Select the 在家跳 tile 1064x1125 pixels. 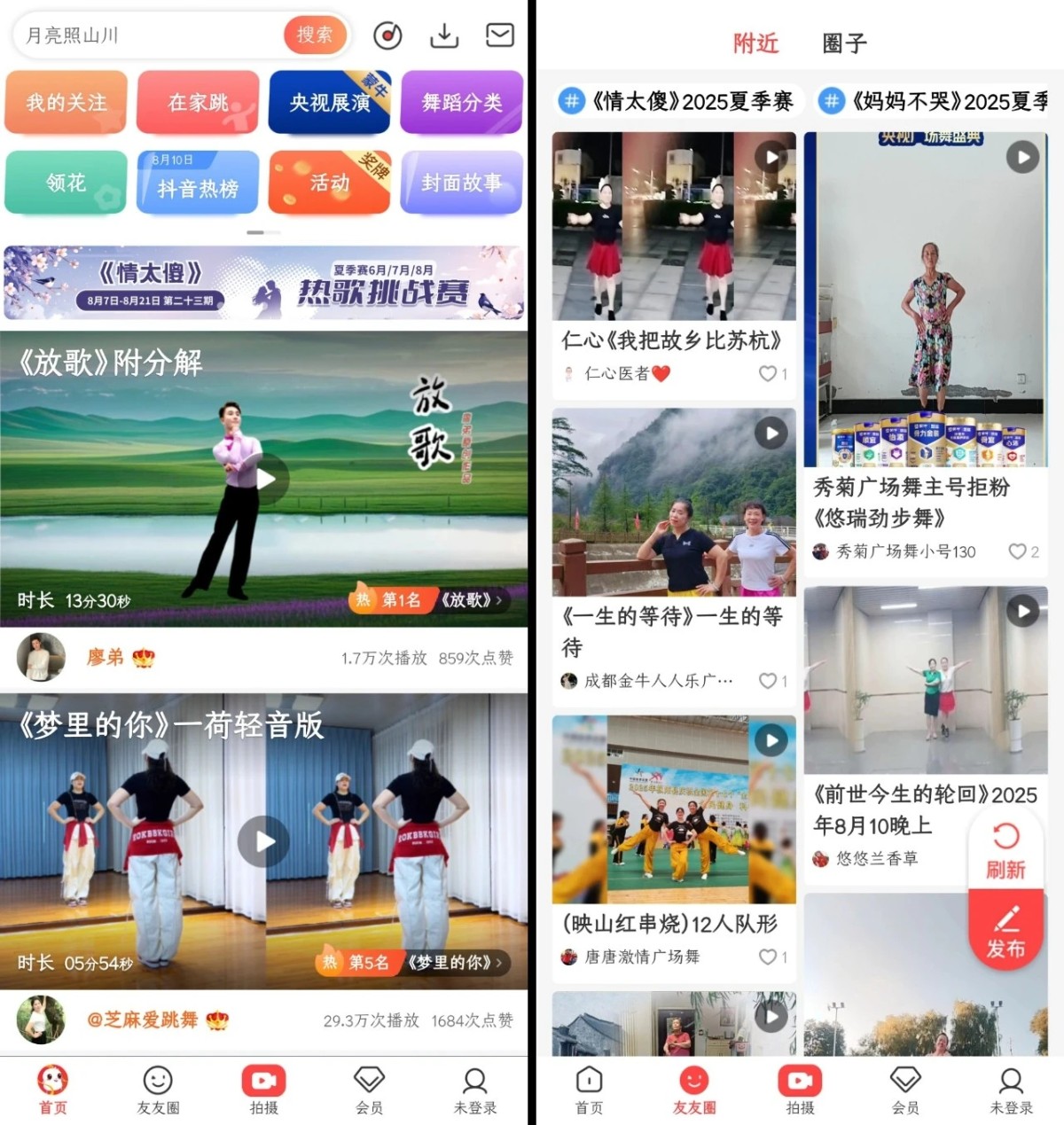198,103
